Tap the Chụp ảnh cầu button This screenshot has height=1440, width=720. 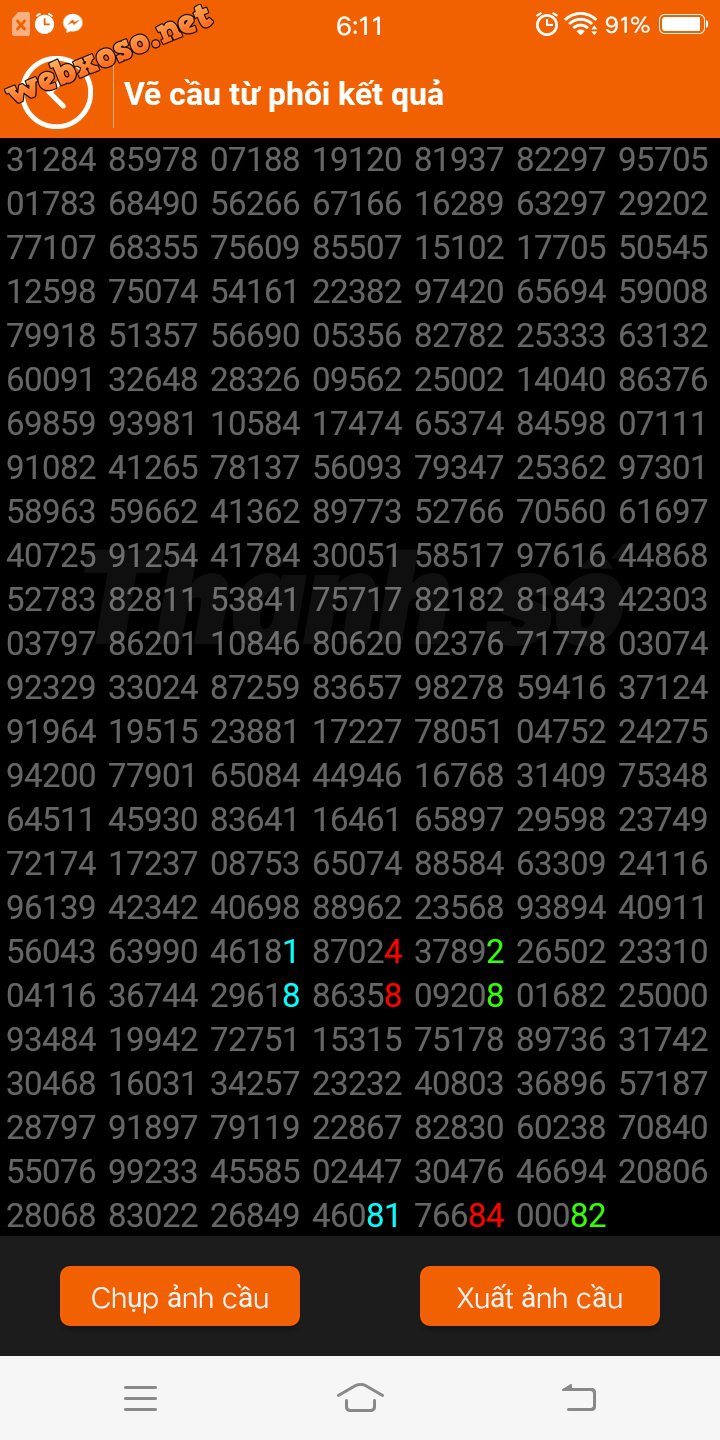click(x=180, y=1296)
